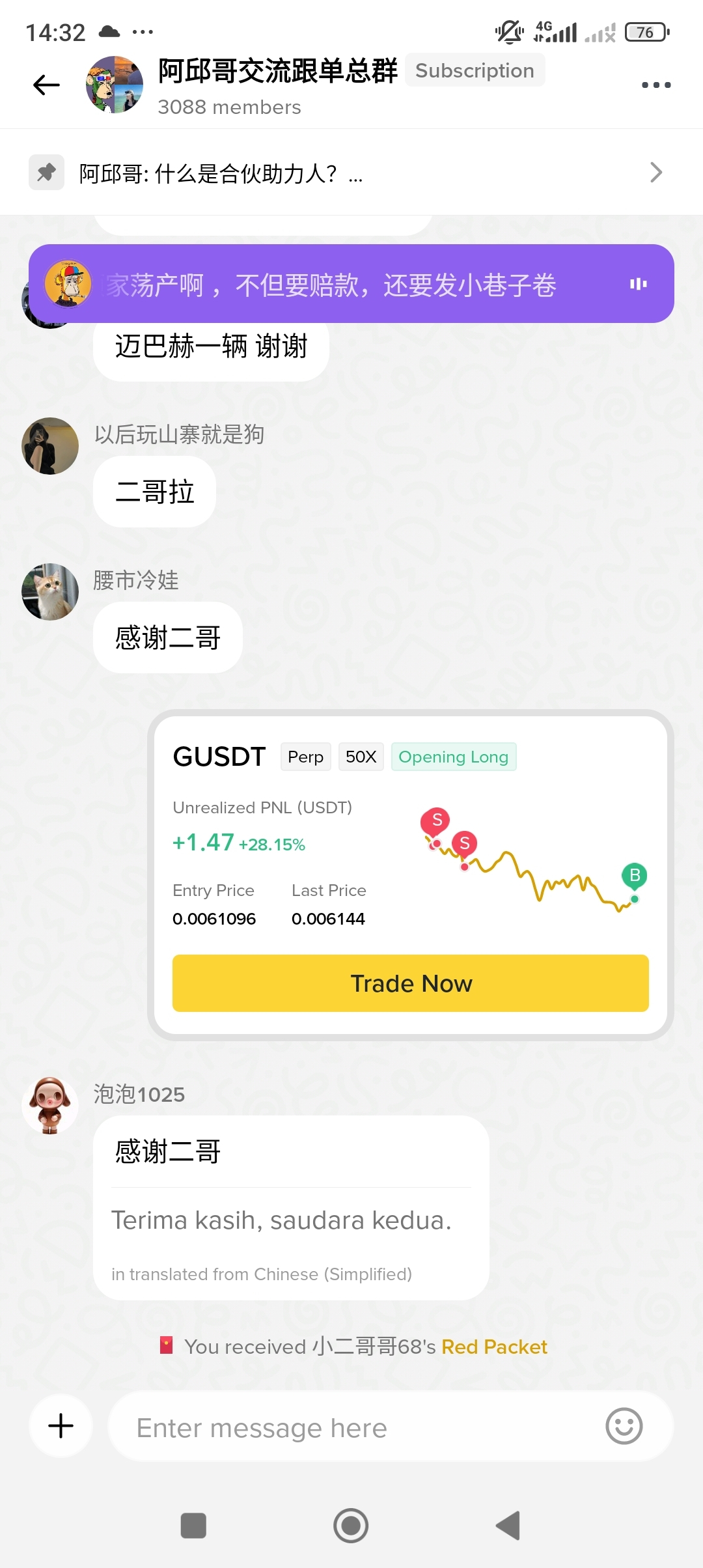
Task: View 泡泡1025's profile avatar
Action: [50, 1106]
